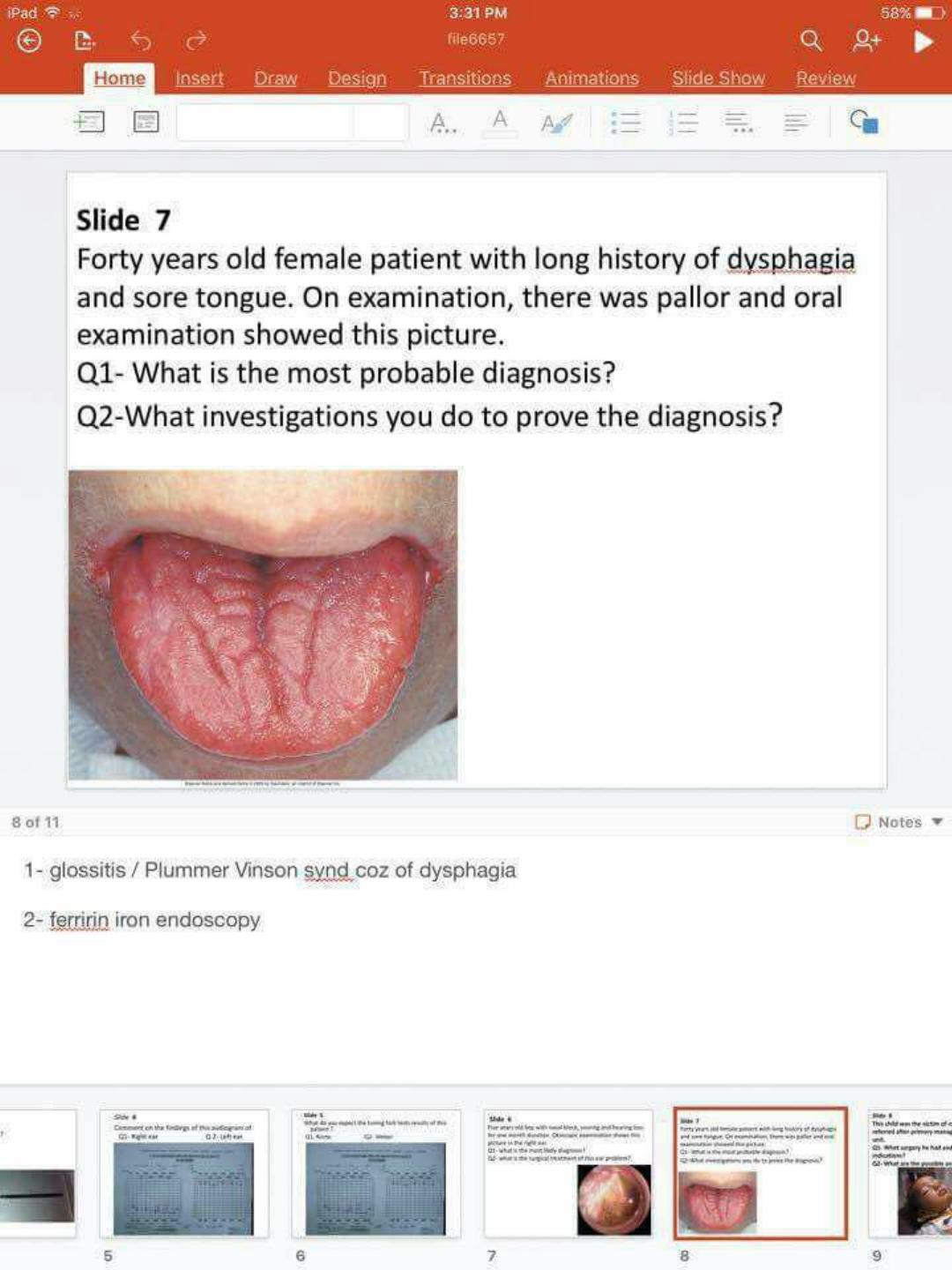Switch to the Design tab
This screenshot has height=1270, width=952.
pyautogui.click(x=357, y=78)
